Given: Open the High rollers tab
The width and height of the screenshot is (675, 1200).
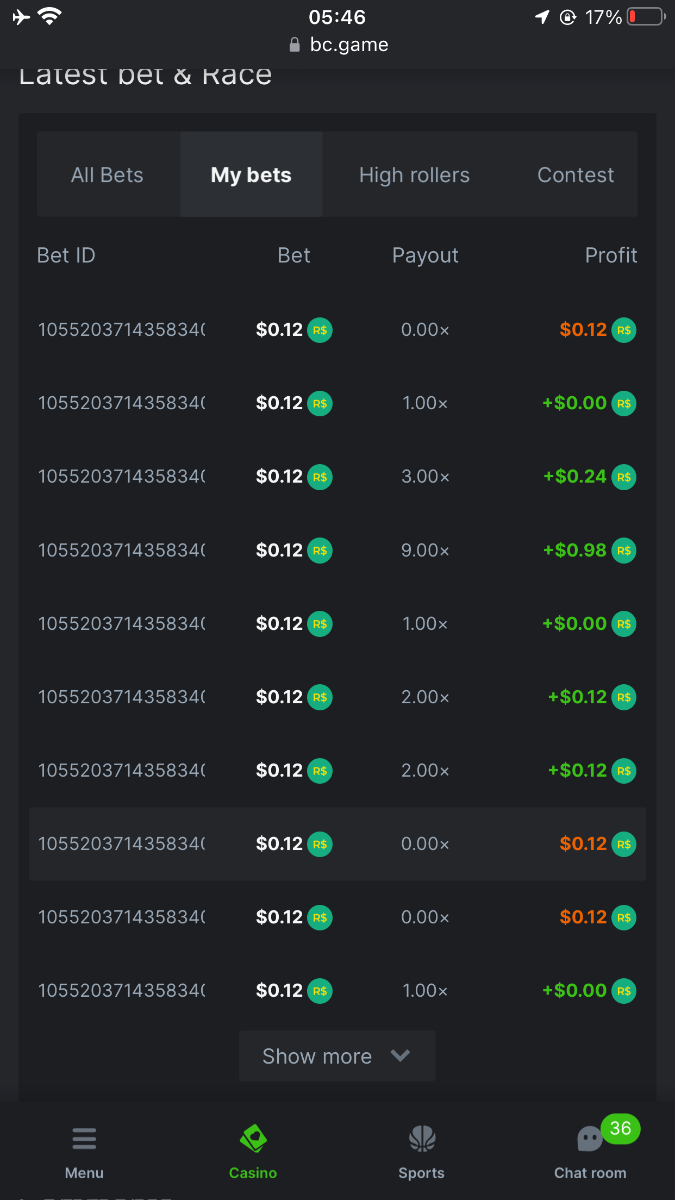Looking at the screenshot, I should pos(414,175).
